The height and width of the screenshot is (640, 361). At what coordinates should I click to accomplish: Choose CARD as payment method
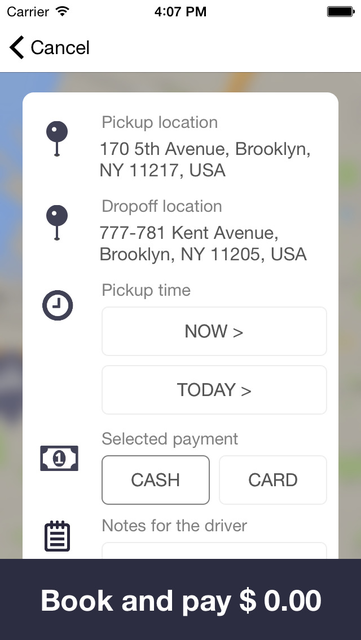(x=273, y=480)
